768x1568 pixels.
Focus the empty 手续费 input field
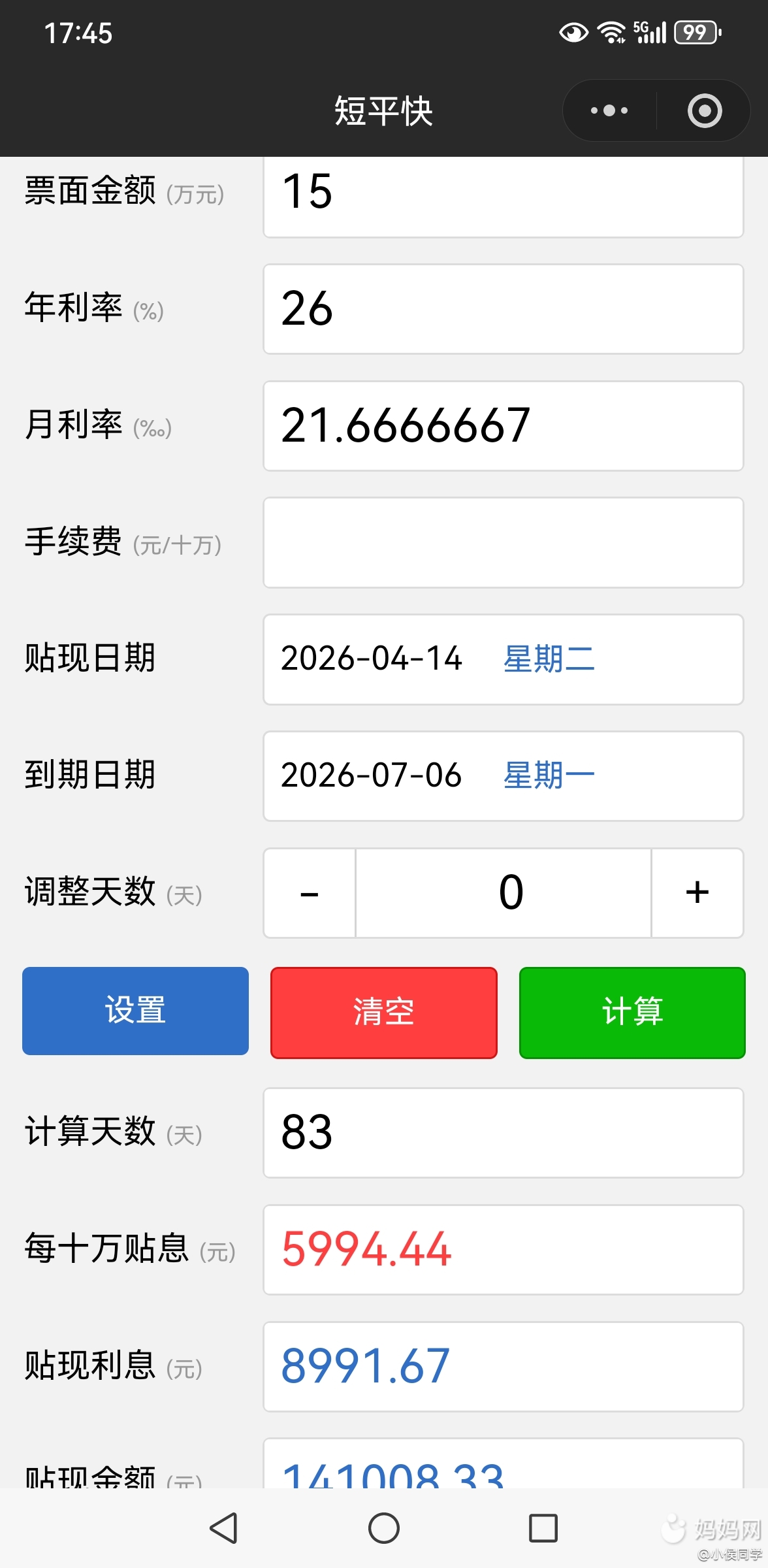coord(503,542)
